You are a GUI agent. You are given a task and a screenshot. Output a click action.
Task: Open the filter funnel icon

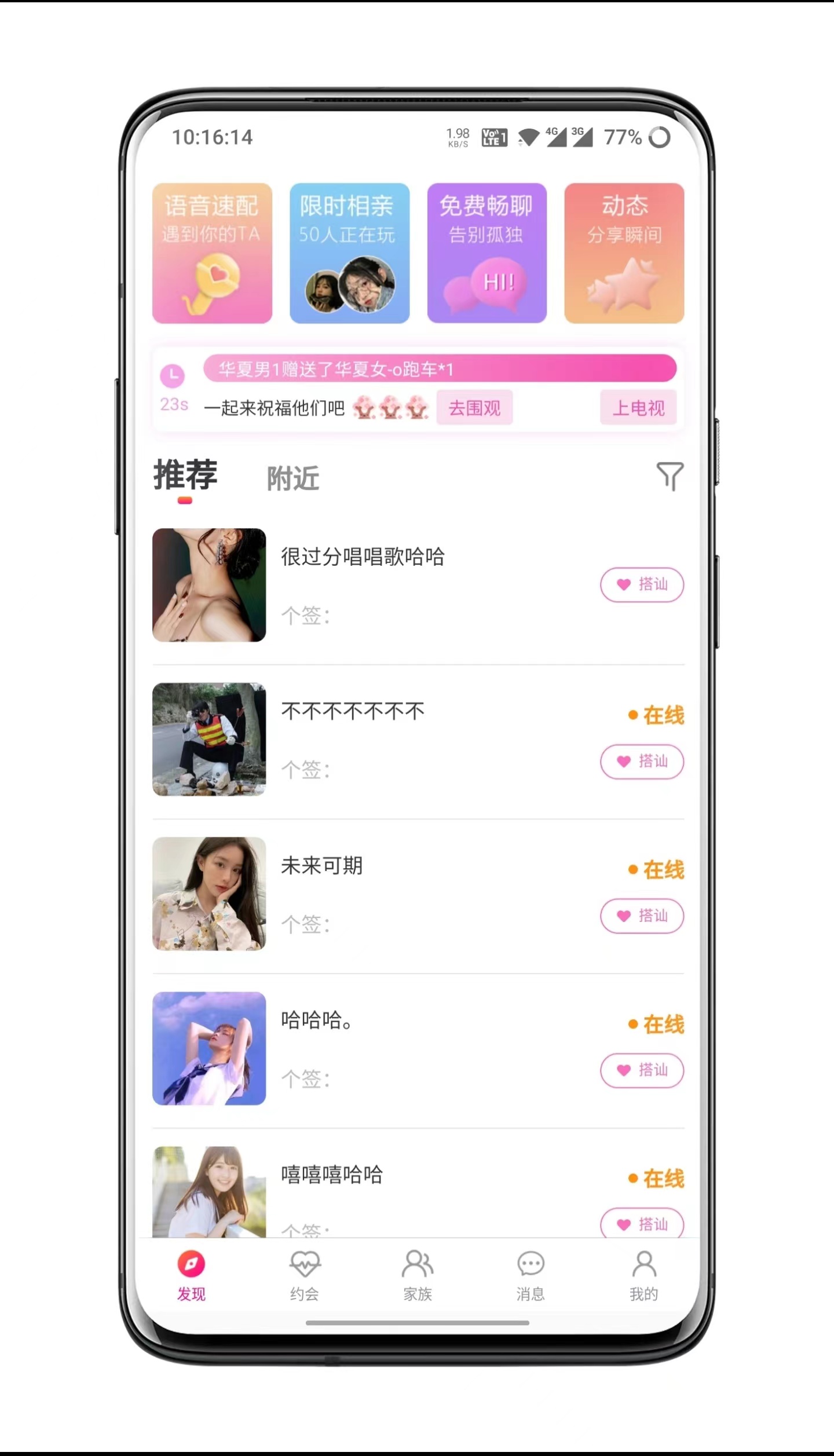[x=670, y=476]
